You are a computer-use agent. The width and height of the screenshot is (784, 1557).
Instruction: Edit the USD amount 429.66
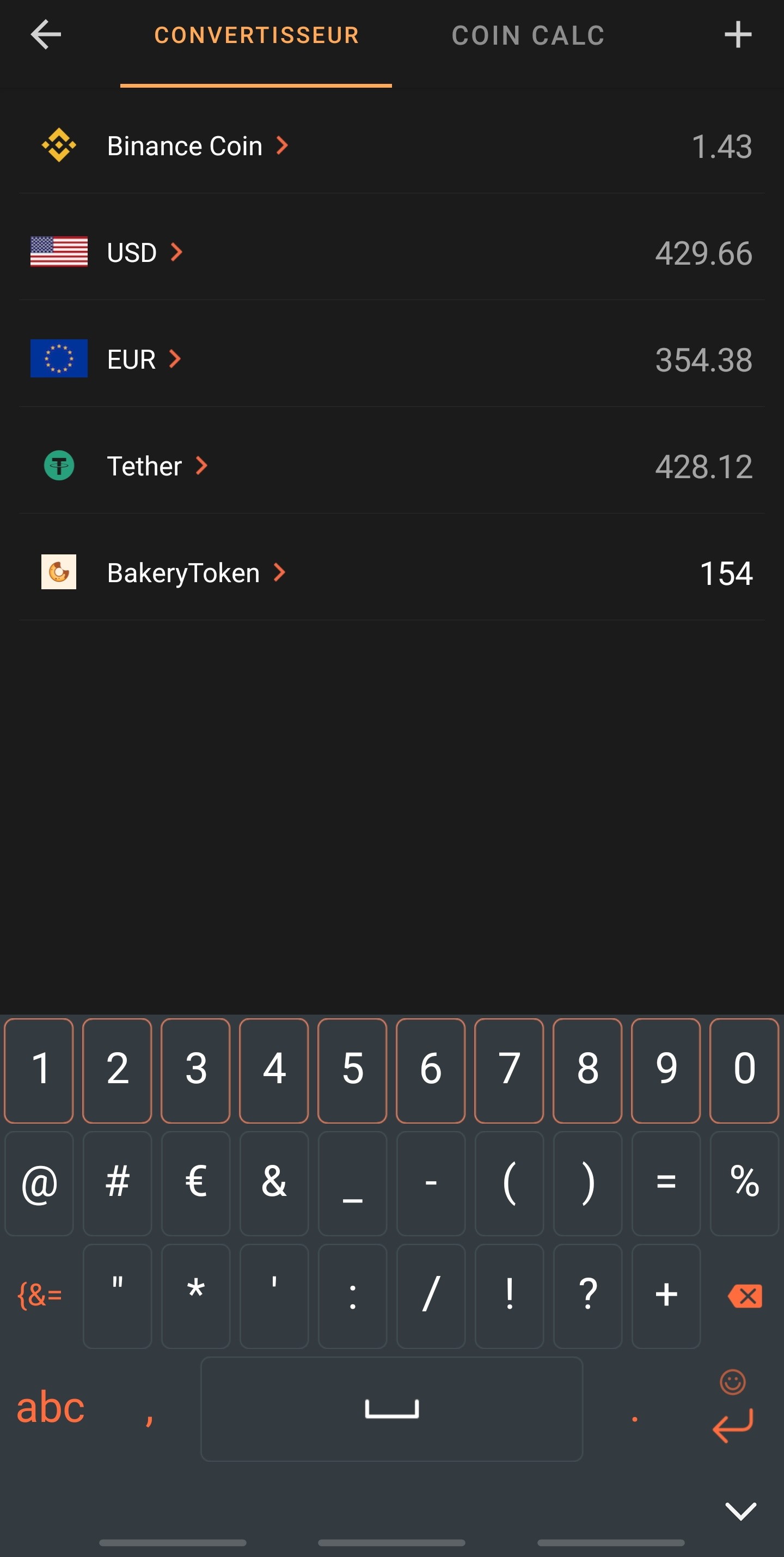click(x=703, y=253)
